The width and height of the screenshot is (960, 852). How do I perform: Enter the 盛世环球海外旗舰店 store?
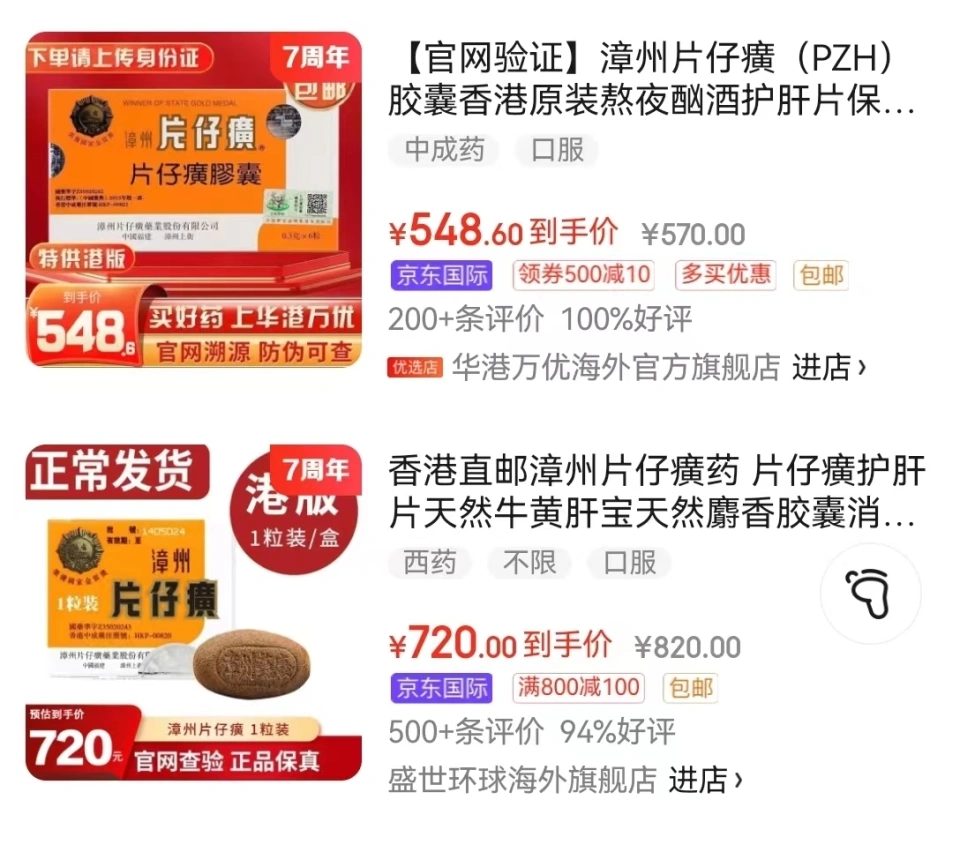705,778
